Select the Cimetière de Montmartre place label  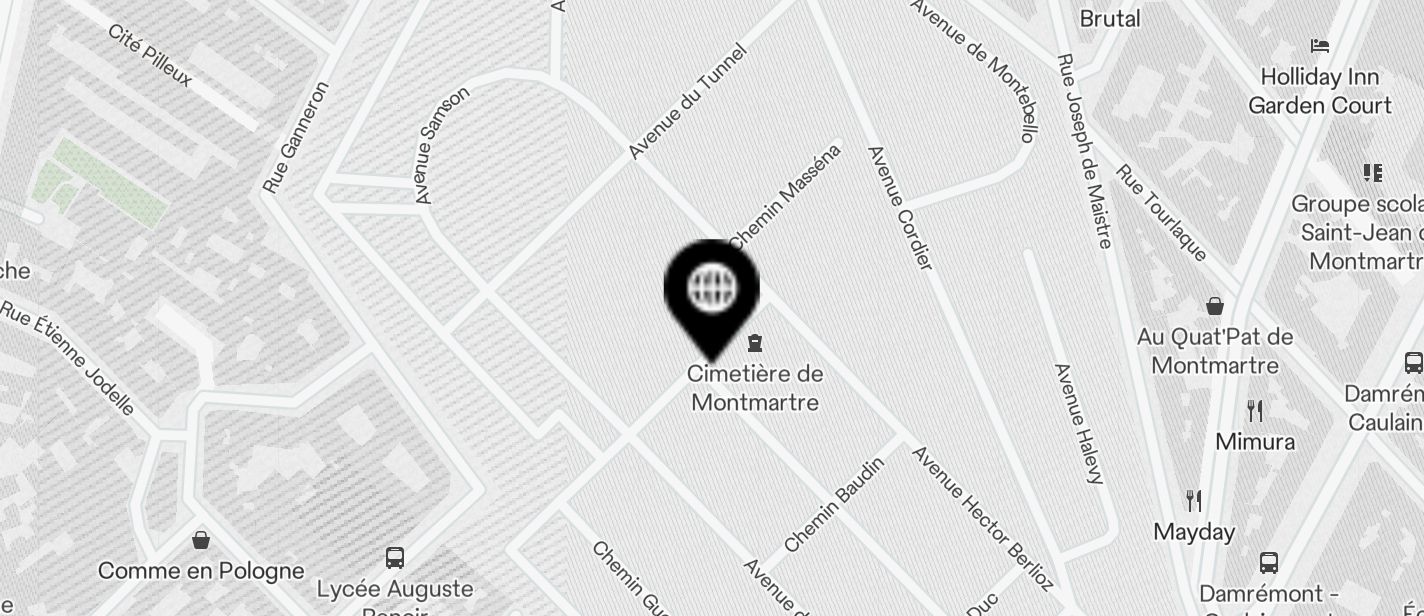[x=755, y=387]
